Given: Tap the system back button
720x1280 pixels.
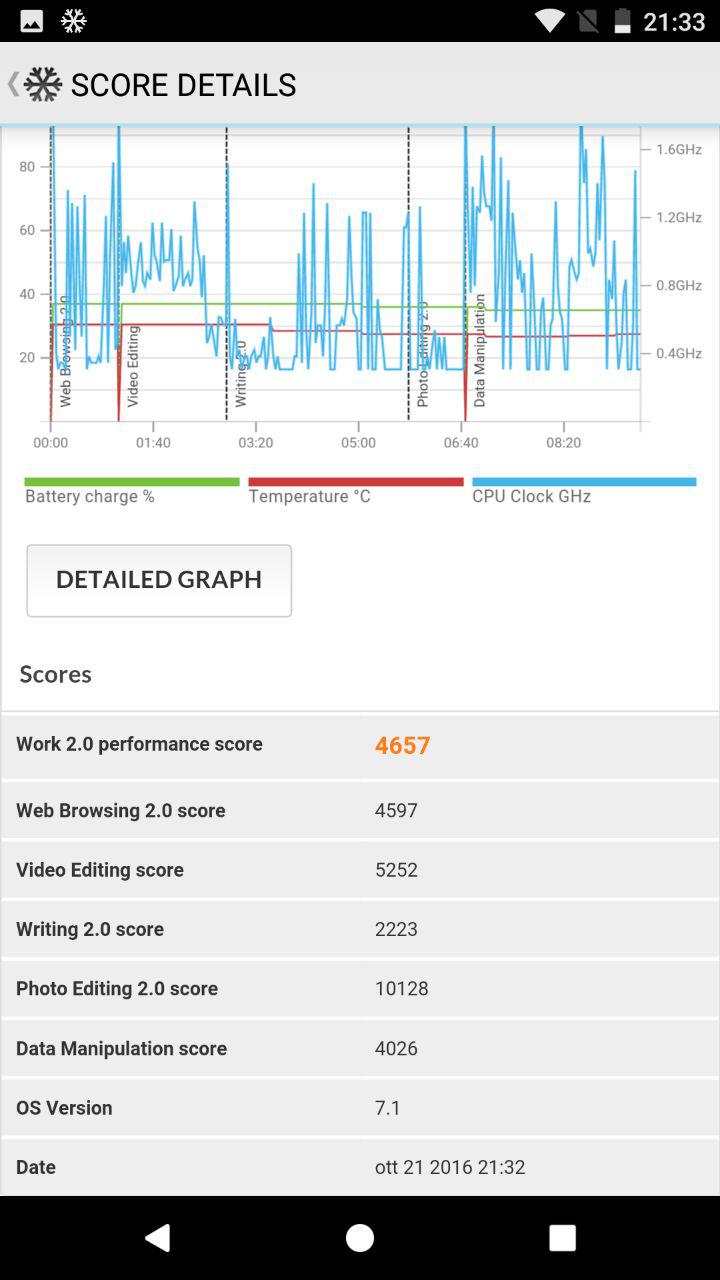Looking at the screenshot, I should coord(158,1238).
